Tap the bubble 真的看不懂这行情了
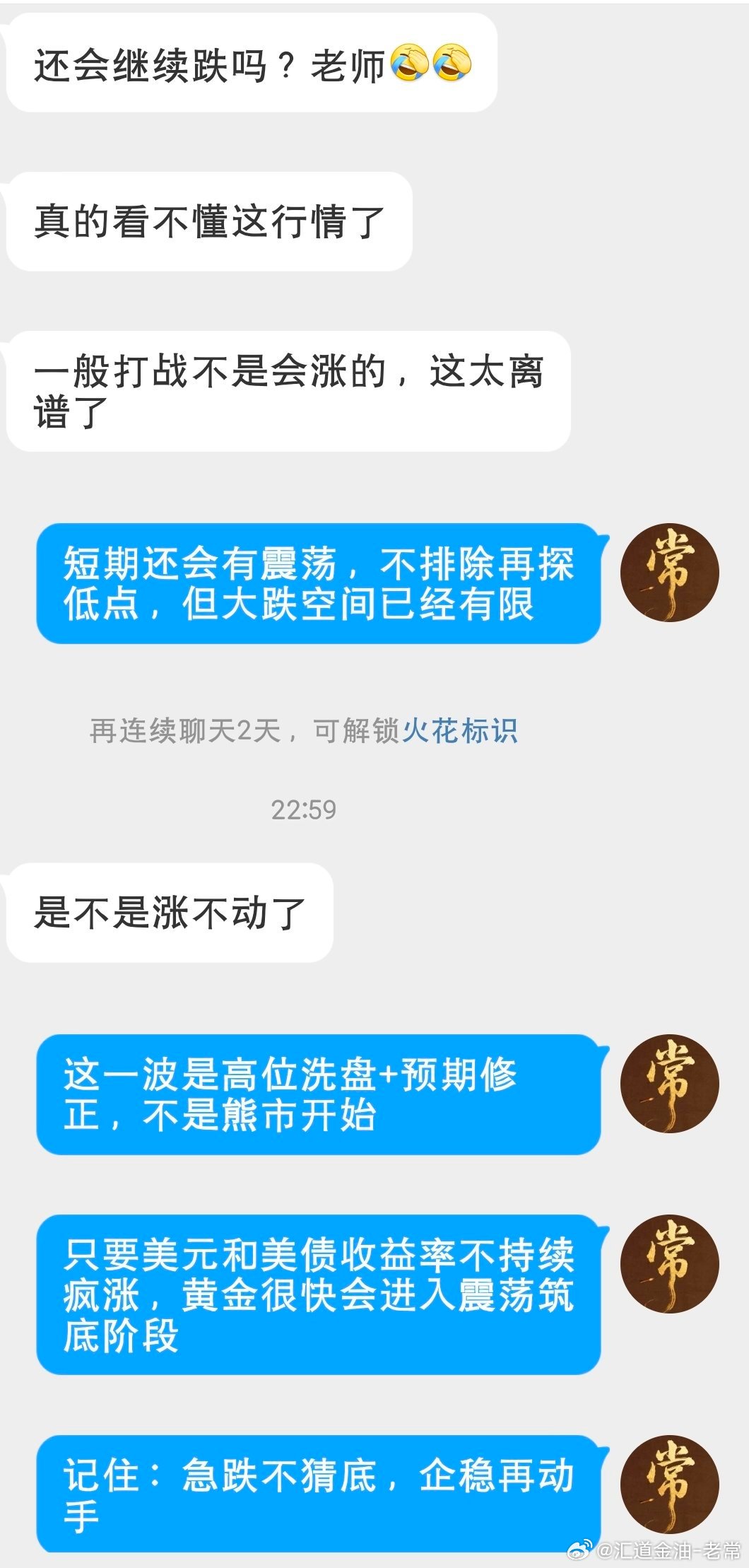 (212, 218)
